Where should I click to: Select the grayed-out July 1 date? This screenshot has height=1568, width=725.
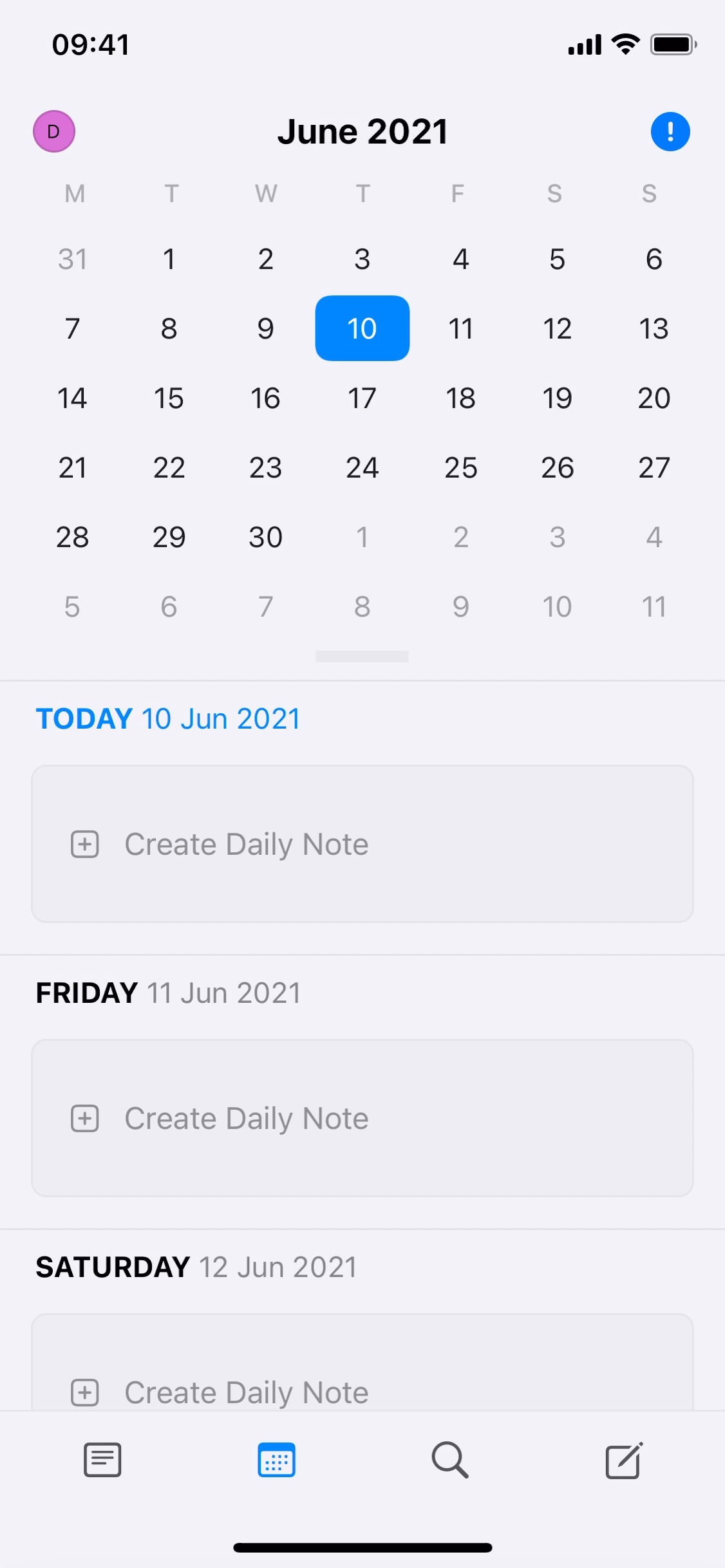[362, 537]
